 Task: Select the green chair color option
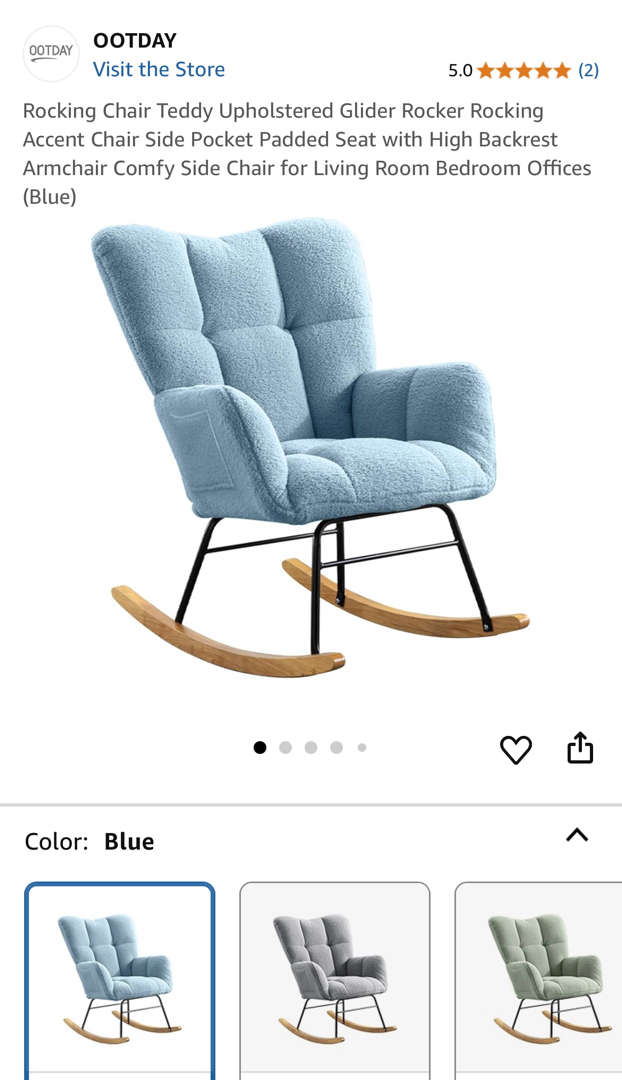[x=540, y=976]
